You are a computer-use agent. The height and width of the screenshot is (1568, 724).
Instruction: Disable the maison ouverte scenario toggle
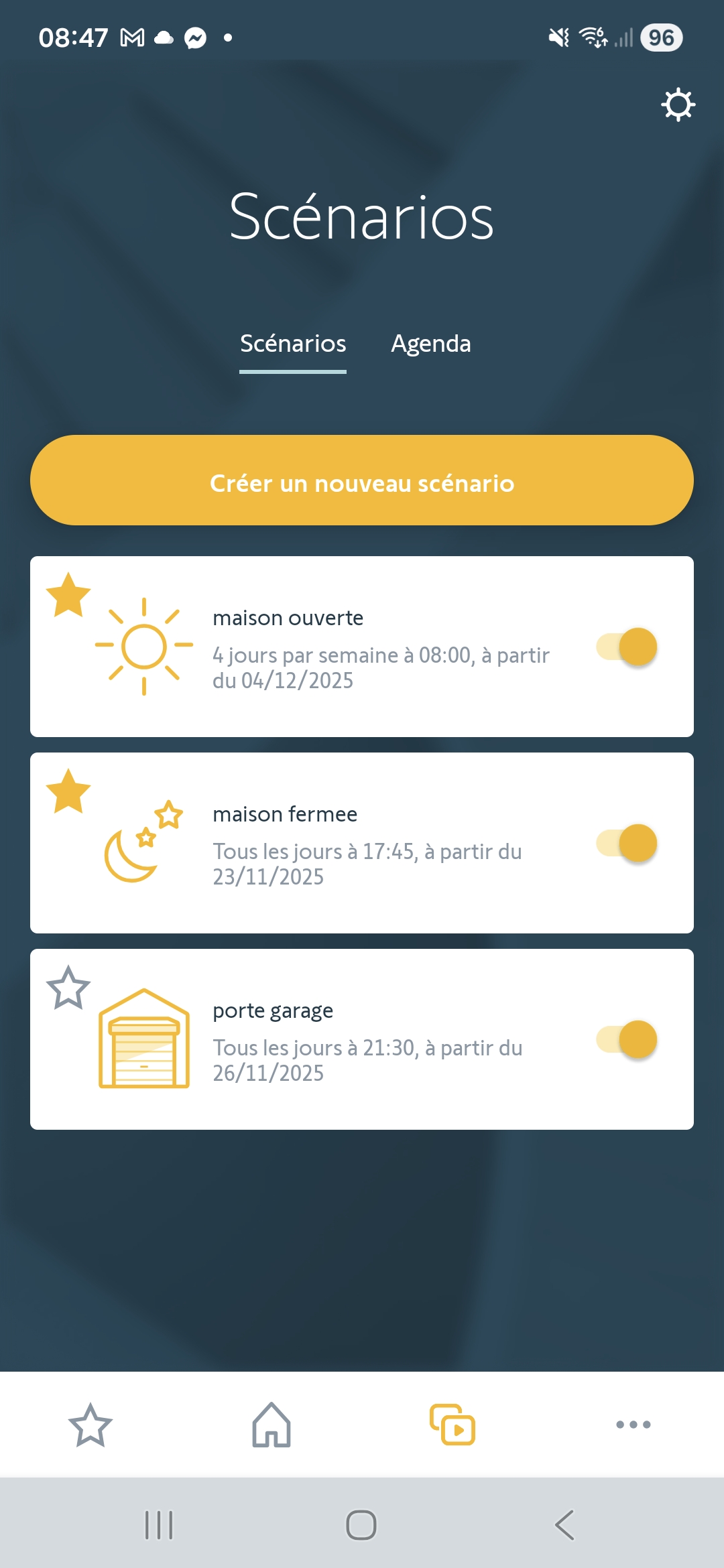coord(627,647)
